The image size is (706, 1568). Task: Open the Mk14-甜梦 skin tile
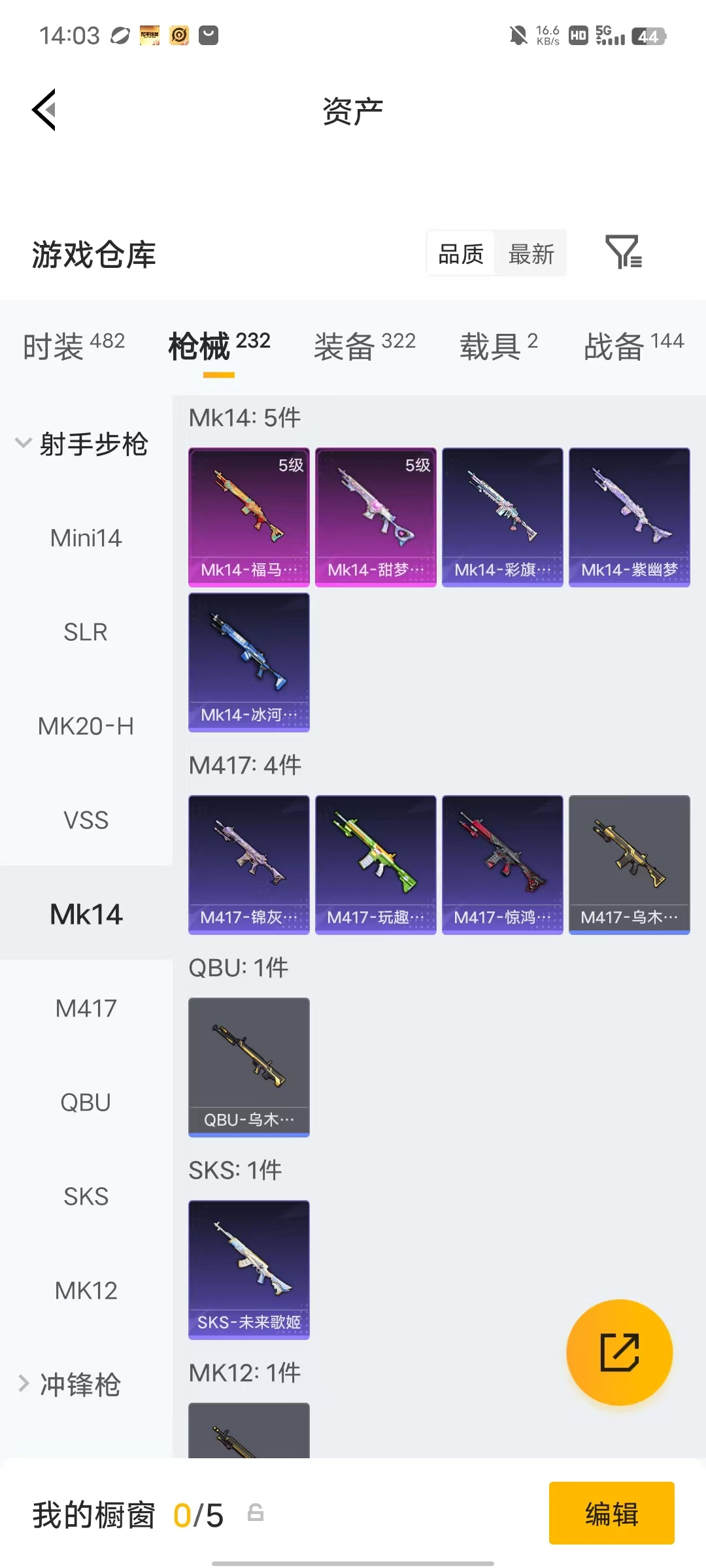click(376, 517)
